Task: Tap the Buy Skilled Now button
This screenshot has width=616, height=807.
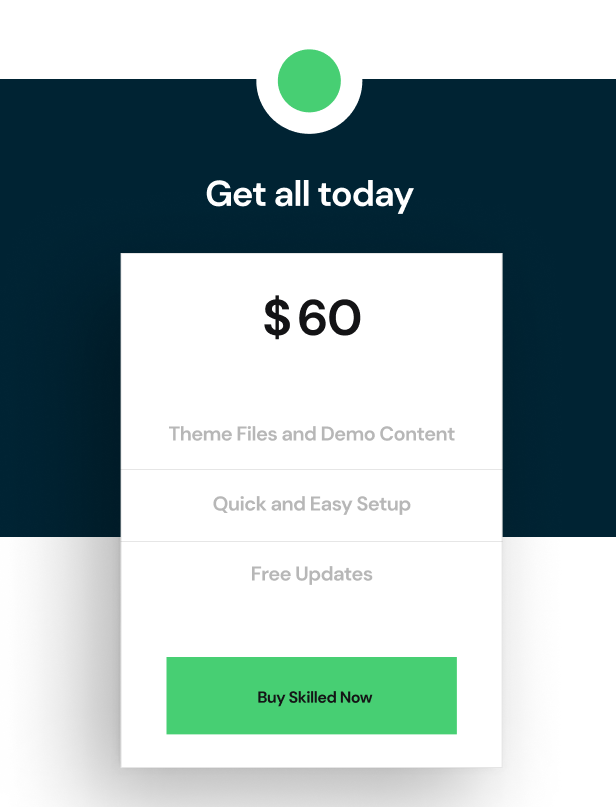Action: [312, 696]
